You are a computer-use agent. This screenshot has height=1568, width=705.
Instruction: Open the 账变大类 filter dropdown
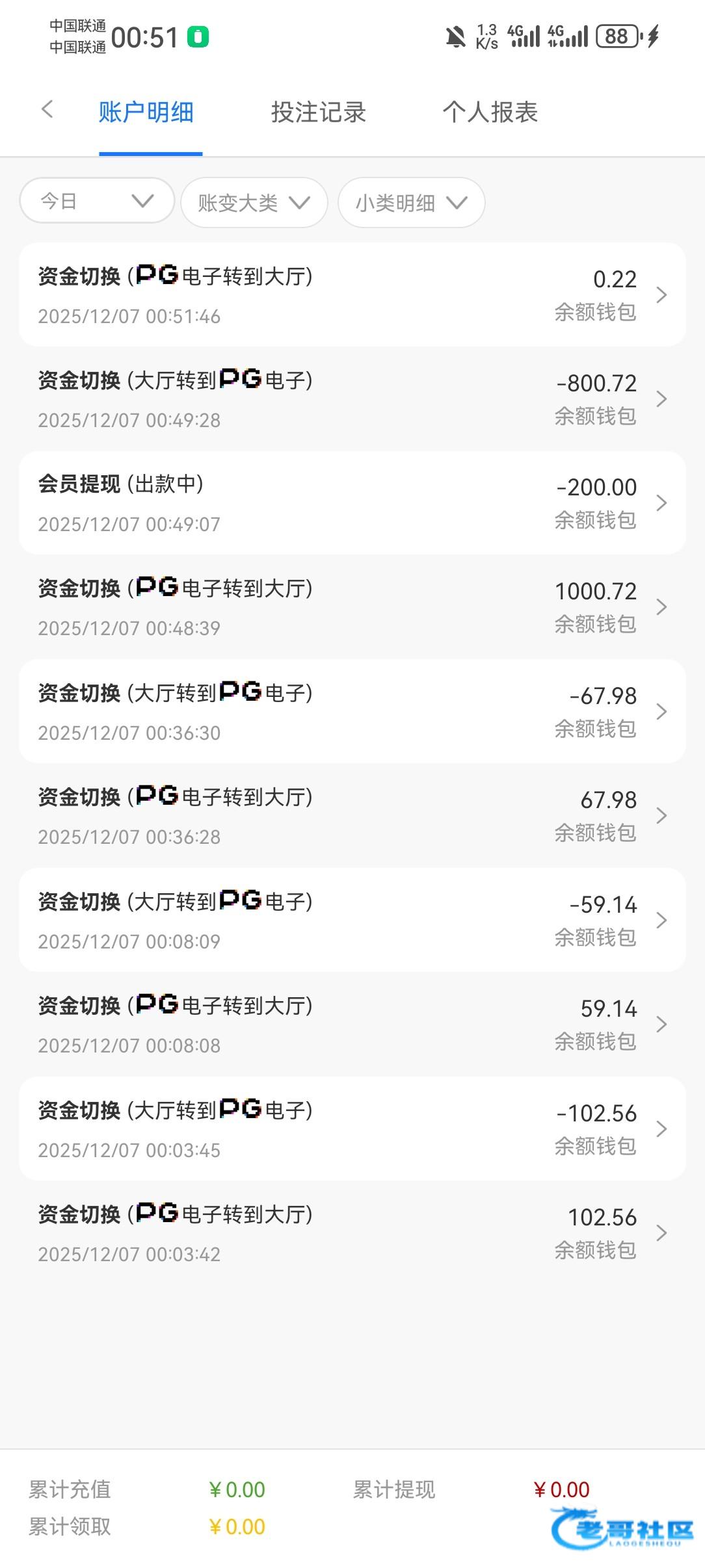pos(254,203)
